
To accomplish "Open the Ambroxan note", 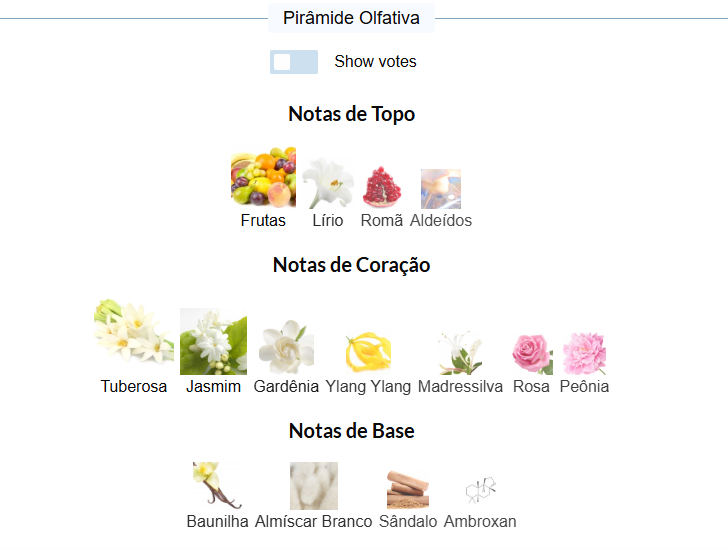I will click(480, 503).
